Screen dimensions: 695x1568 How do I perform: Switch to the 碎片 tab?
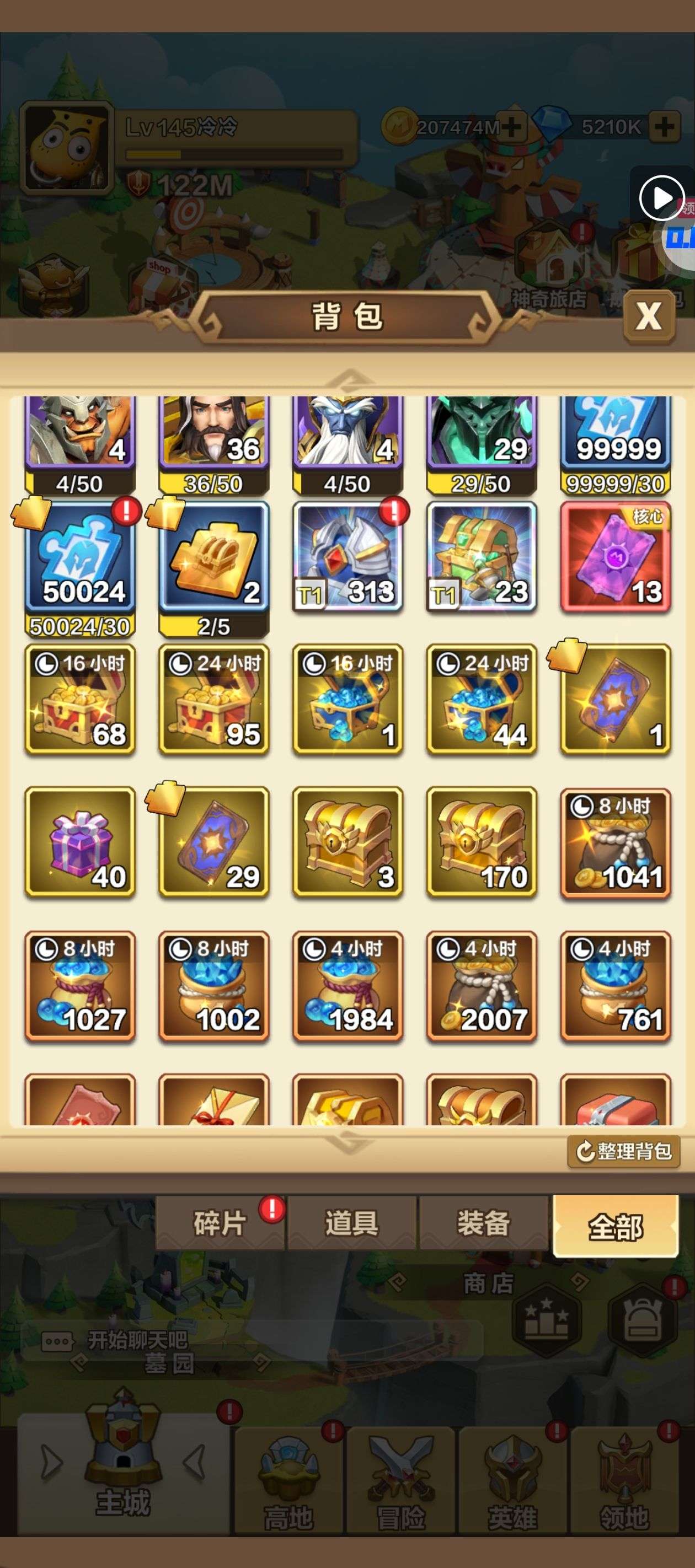click(x=220, y=1223)
